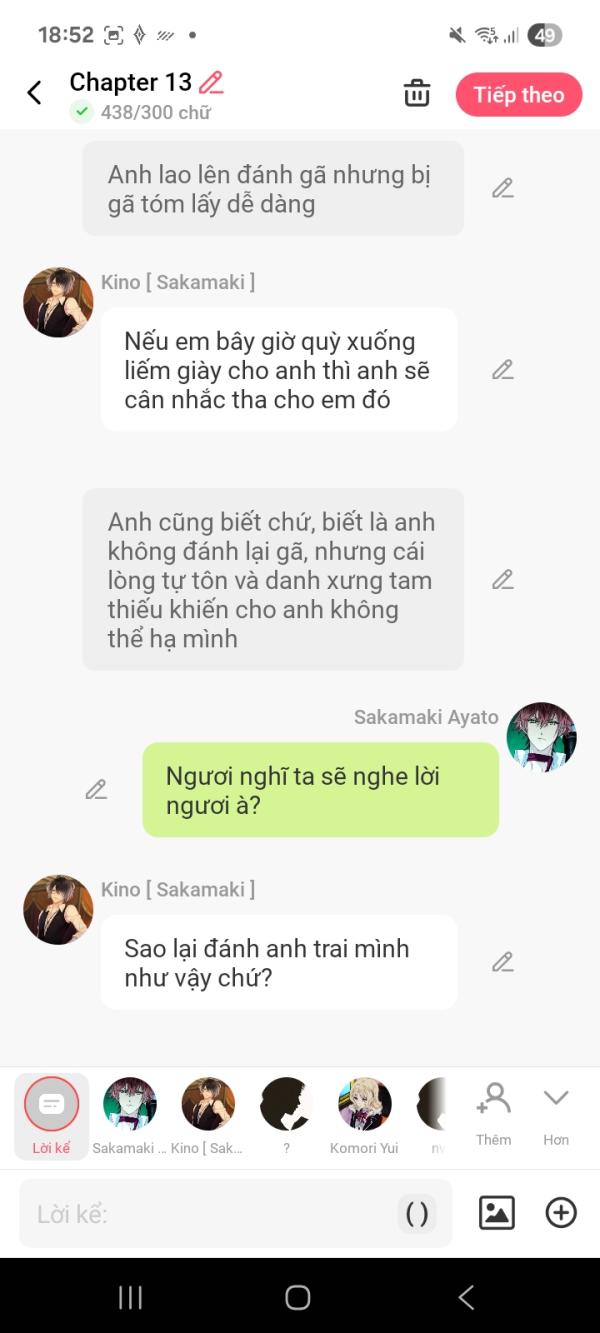Viewport: 600px width, 1333px height.
Task: Edit the narration 'Anh cũng biết chứ'
Action: point(503,579)
